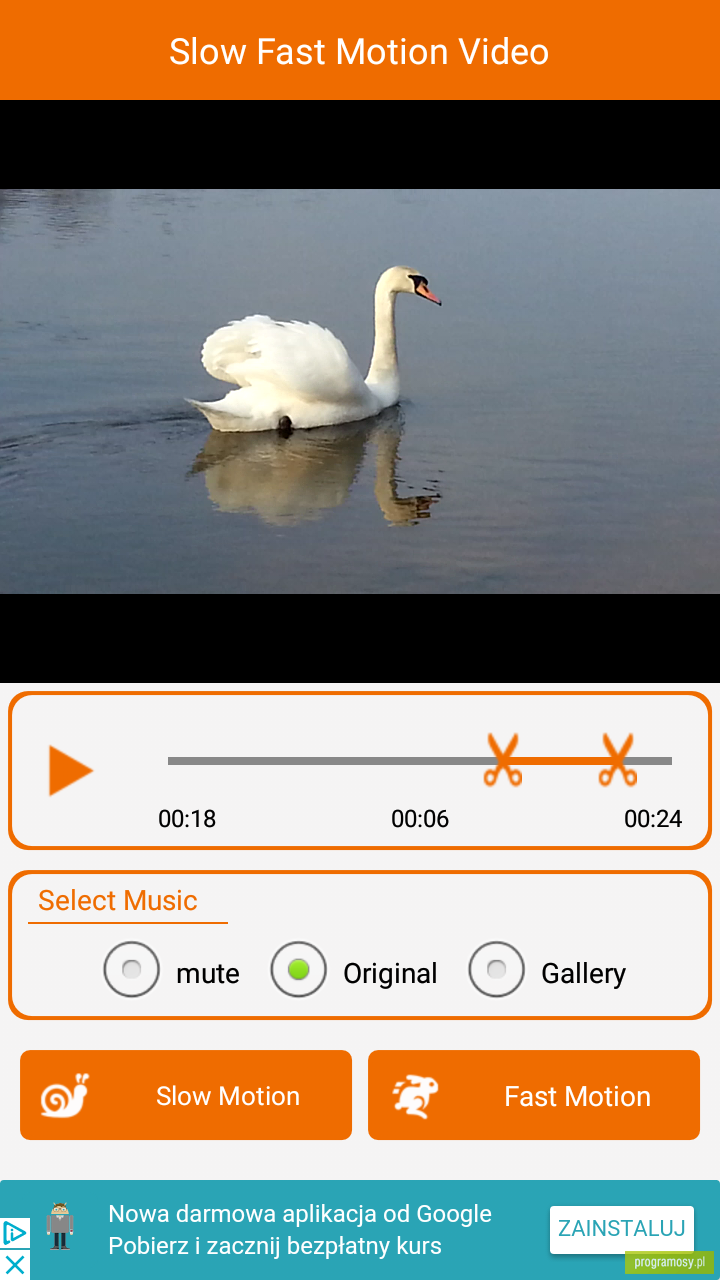Apply Slow Motion to the video
Image resolution: width=720 pixels, height=1280 pixels.
186,1095
